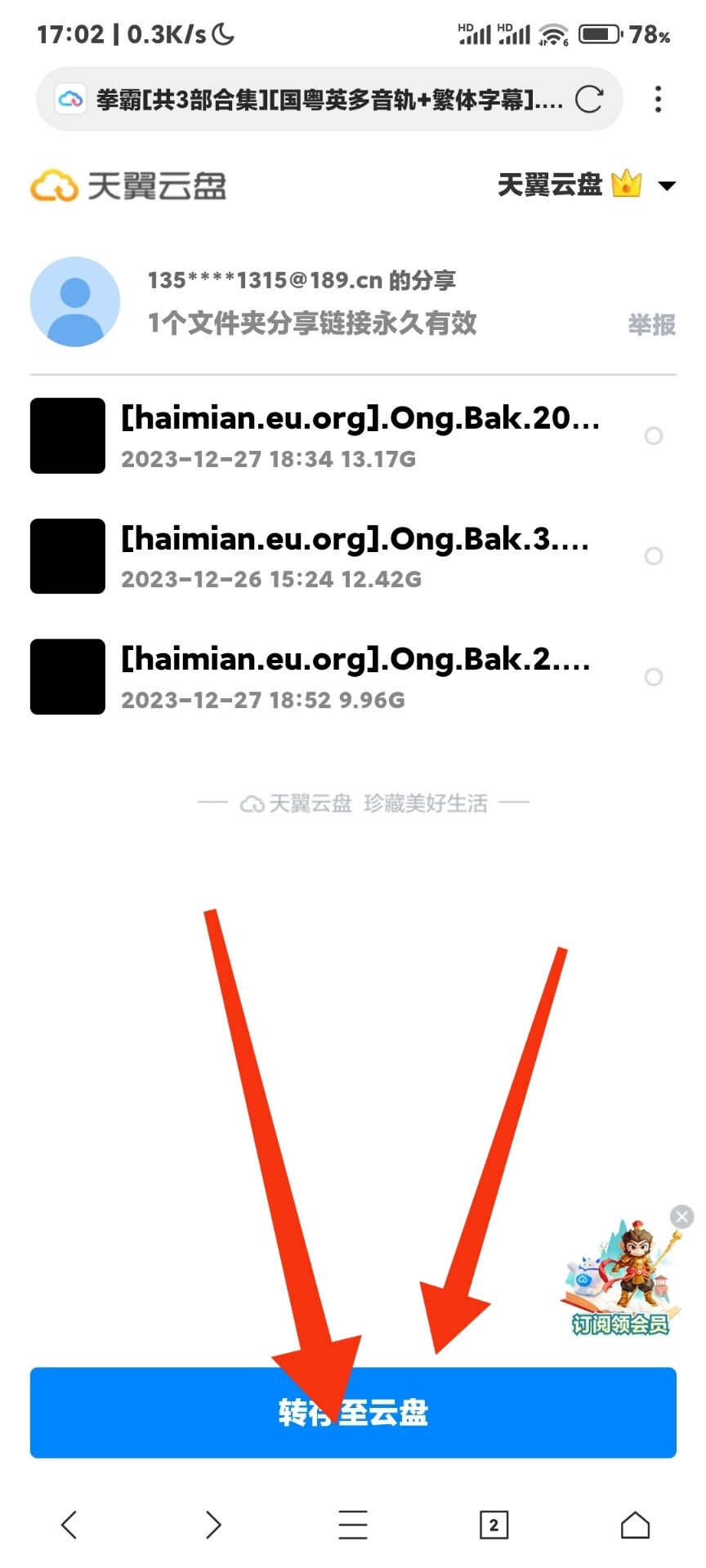Viewport: 706px width, 1568px height.
Task: Open the Ong.Bak.20 item dated 2023-12-27 18:34
Action: coord(360,436)
